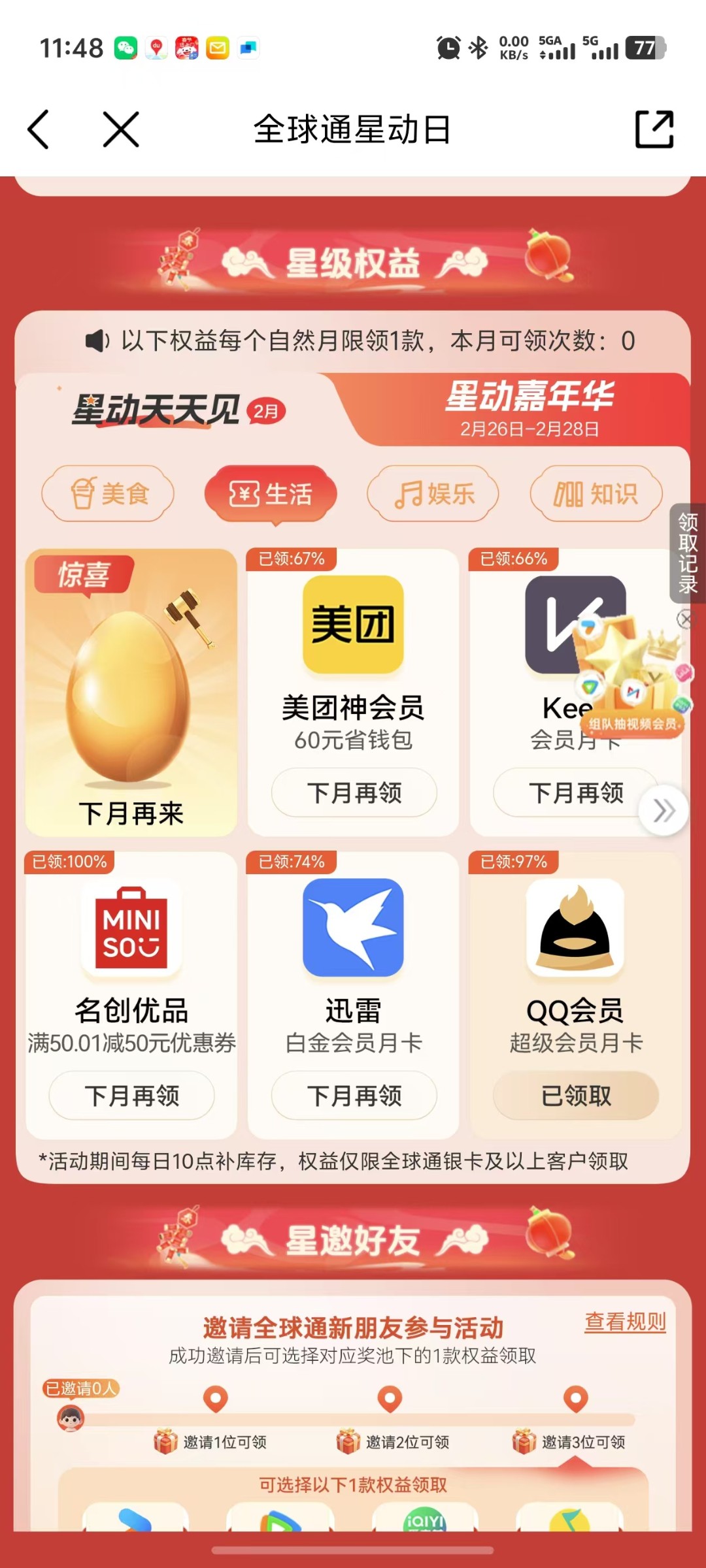Switch to the 娱乐 category
The image size is (706, 1568).
pyautogui.click(x=433, y=494)
